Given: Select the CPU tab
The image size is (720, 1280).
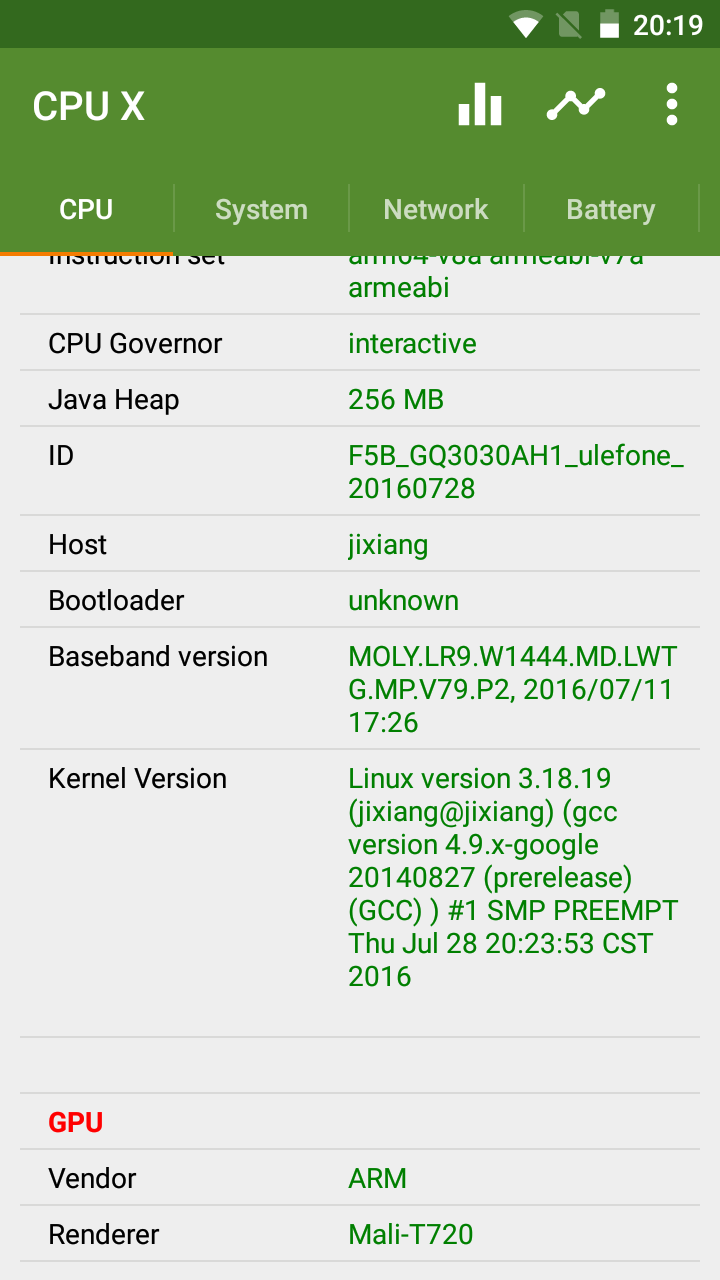Looking at the screenshot, I should click(86, 210).
